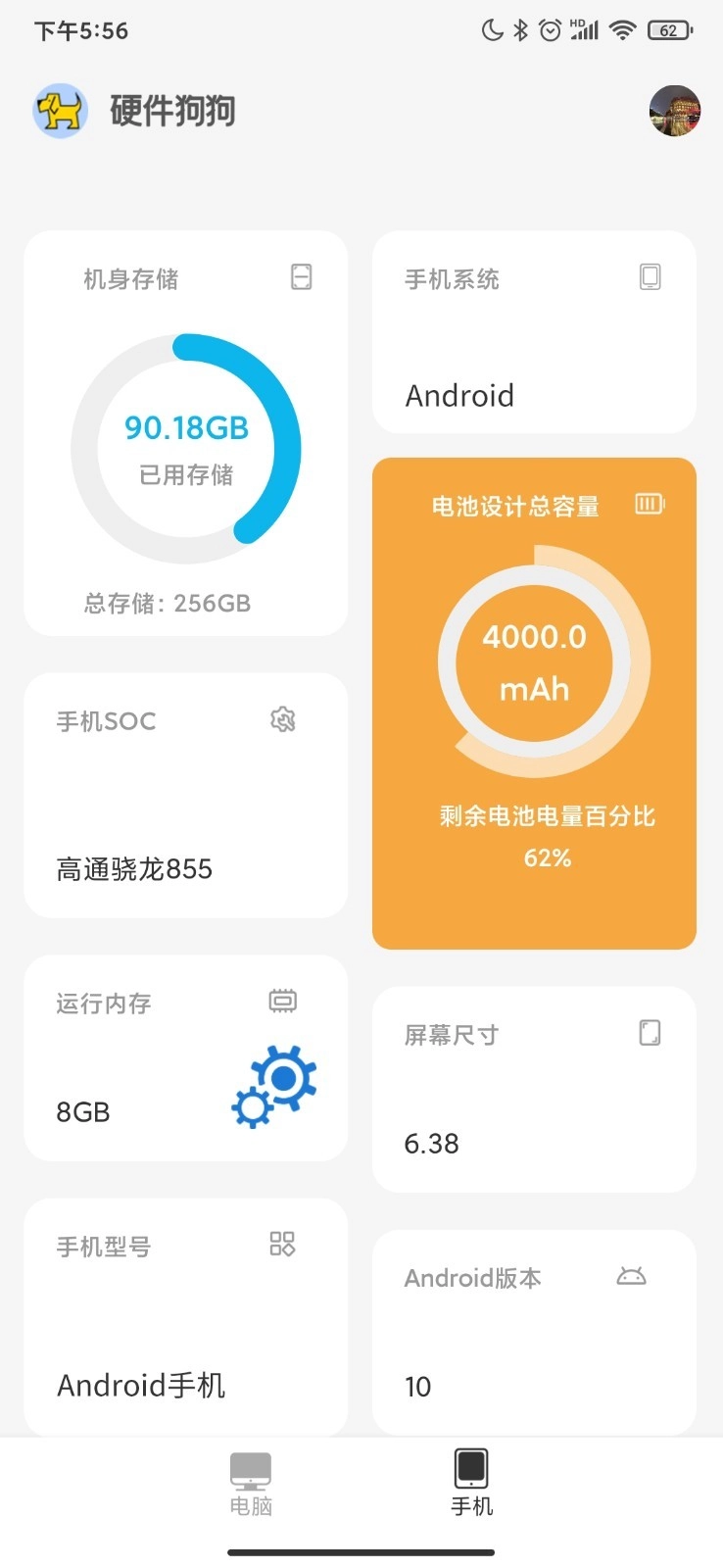Viewport: 723px width, 1568px height.
Task: Tap the Android robot icon on Android版本 card
Action: pos(632,1276)
